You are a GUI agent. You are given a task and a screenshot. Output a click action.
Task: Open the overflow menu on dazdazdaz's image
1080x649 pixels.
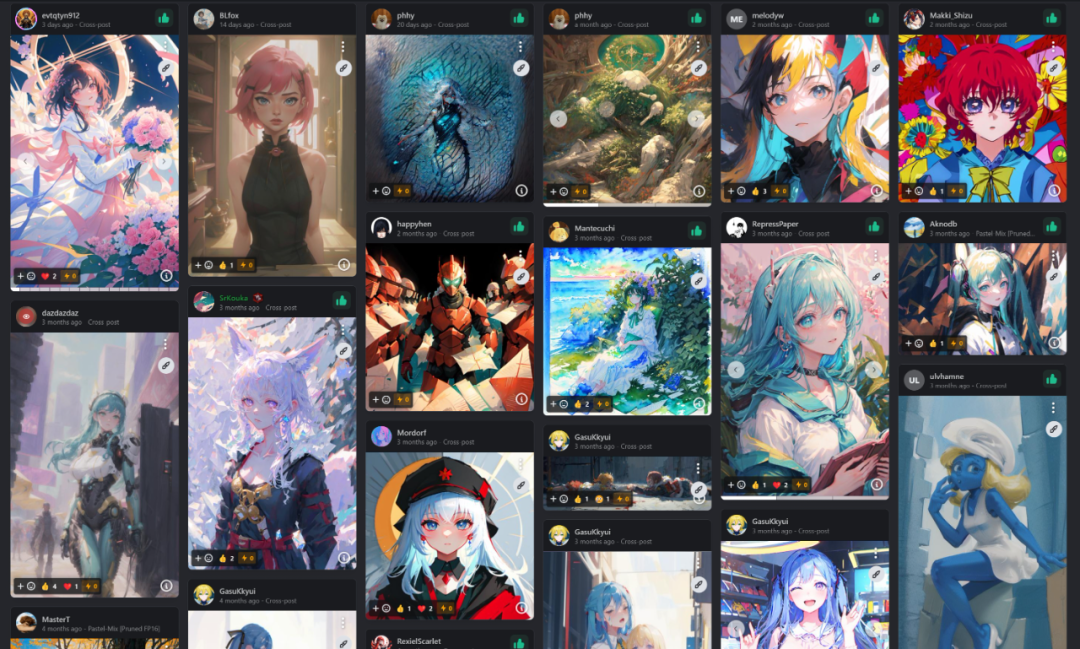tap(165, 343)
